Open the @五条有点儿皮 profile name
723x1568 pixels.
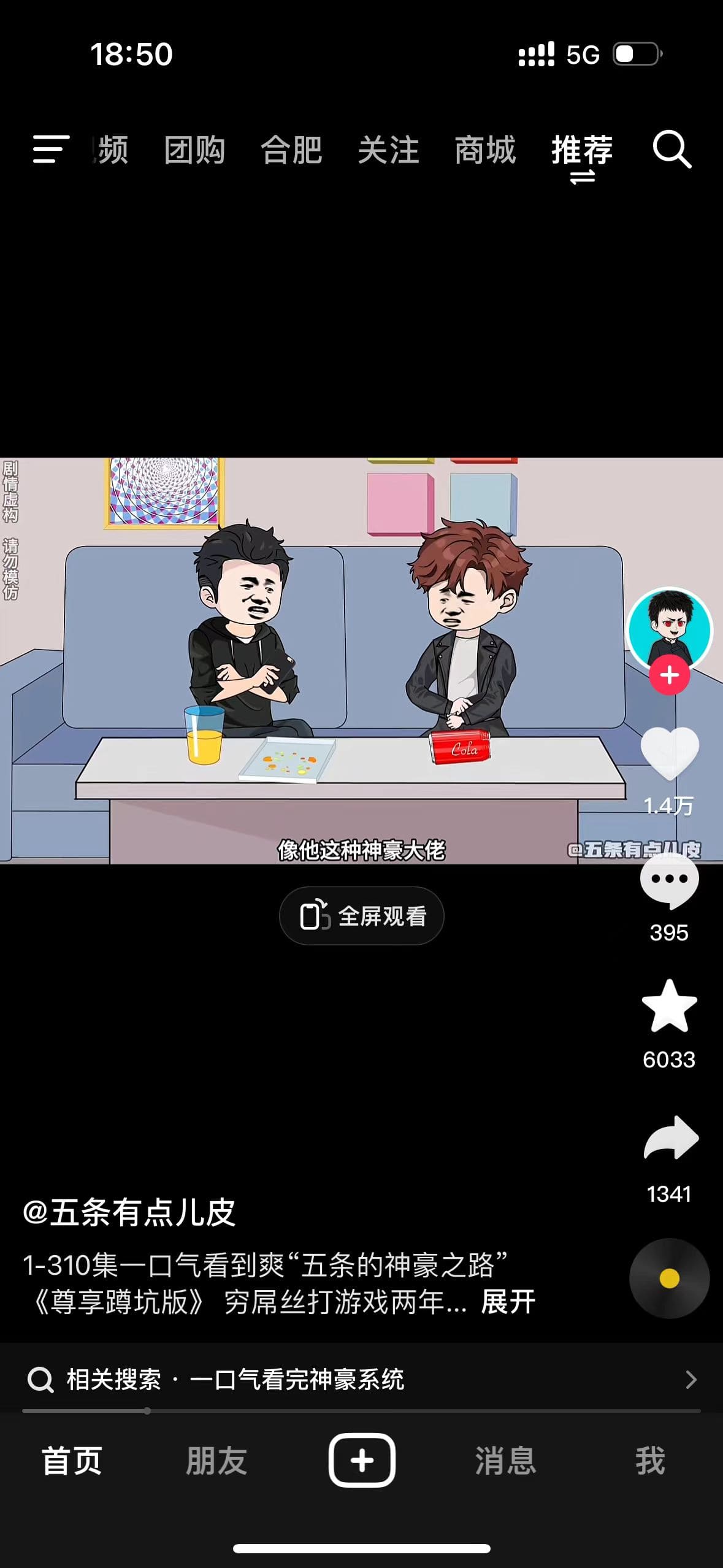(x=129, y=1213)
